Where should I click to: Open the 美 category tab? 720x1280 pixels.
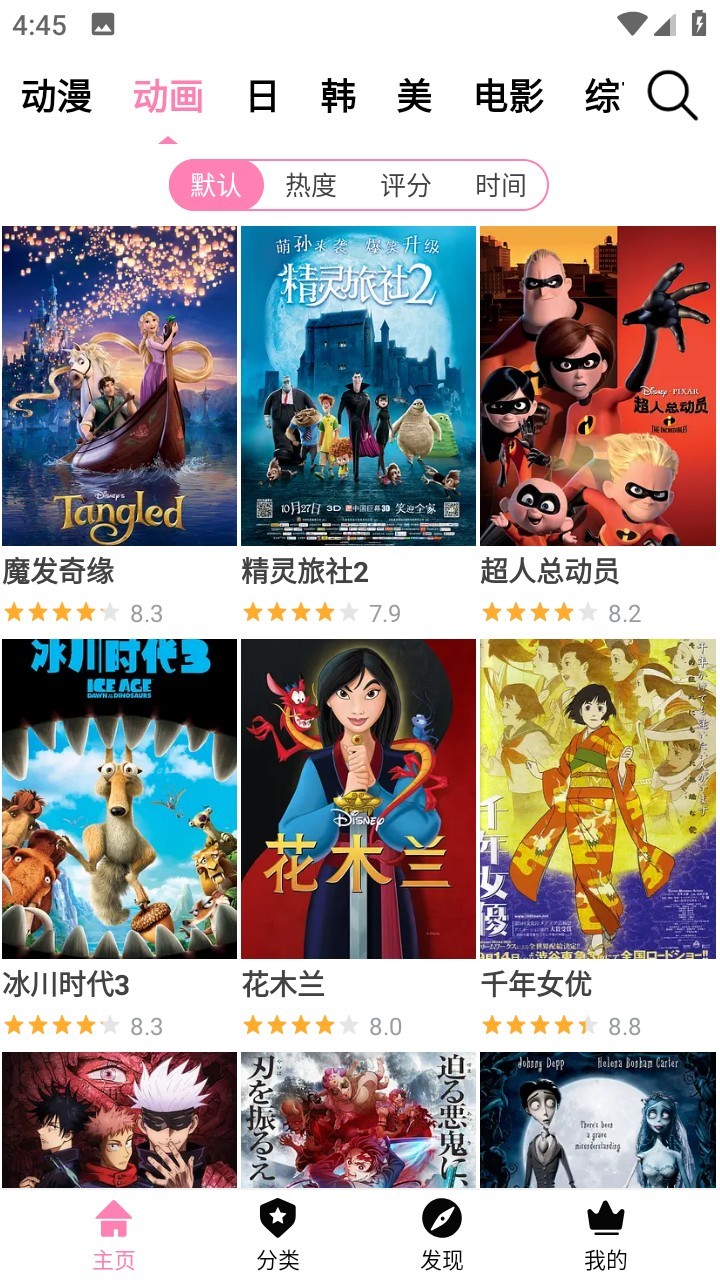(x=417, y=95)
